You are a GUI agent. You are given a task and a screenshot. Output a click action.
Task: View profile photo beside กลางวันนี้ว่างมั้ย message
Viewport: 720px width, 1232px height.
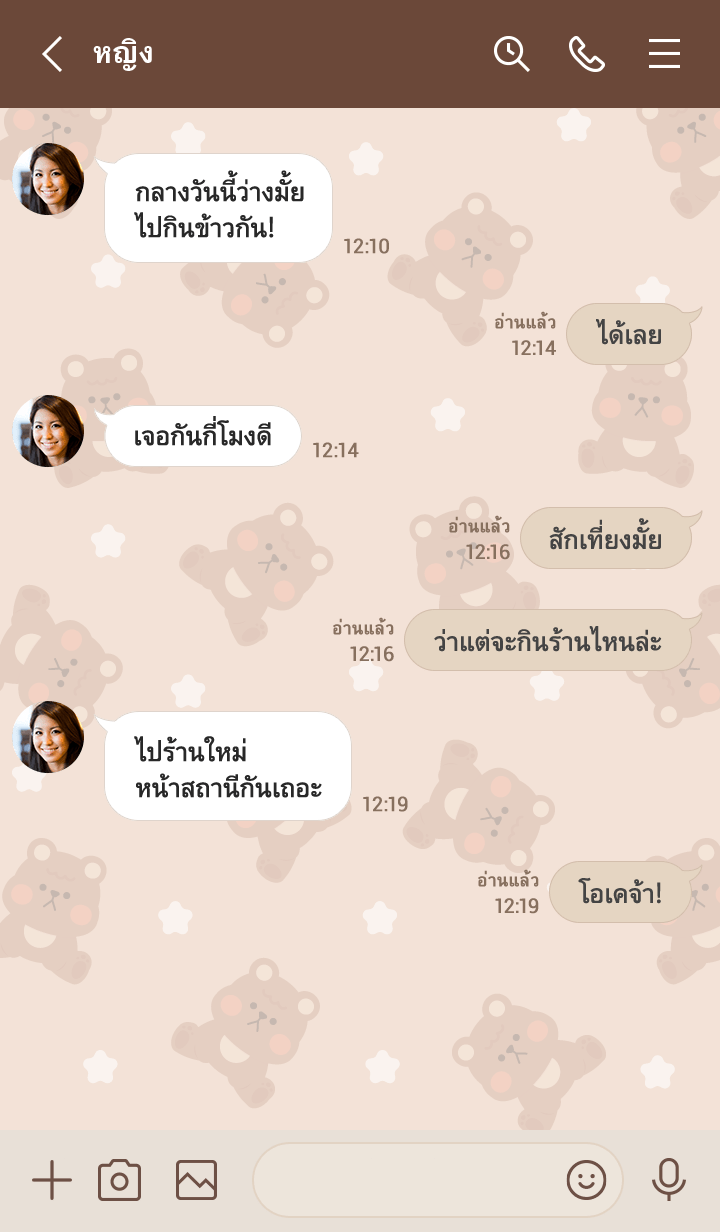click(x=48, y=179)
